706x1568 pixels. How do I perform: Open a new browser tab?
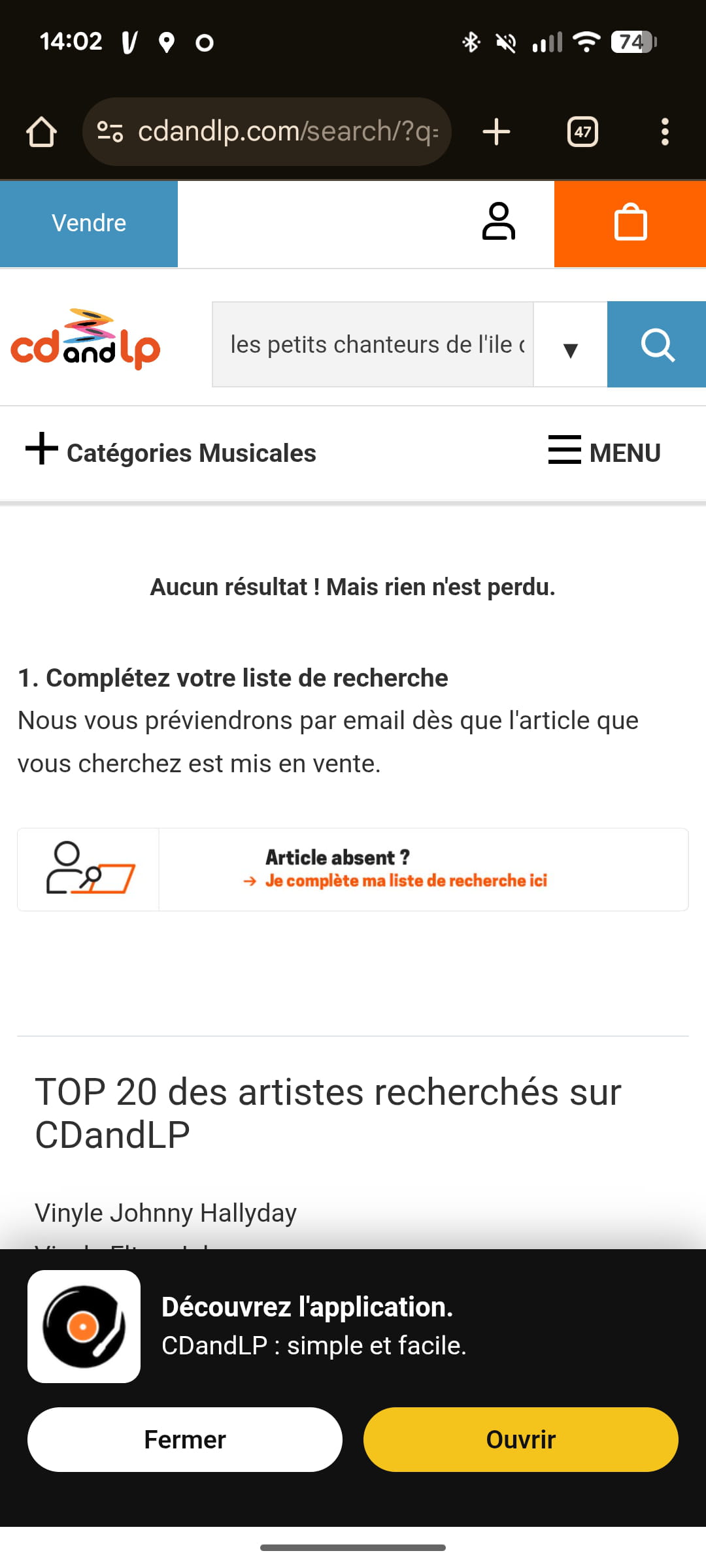tap(496, 132)
